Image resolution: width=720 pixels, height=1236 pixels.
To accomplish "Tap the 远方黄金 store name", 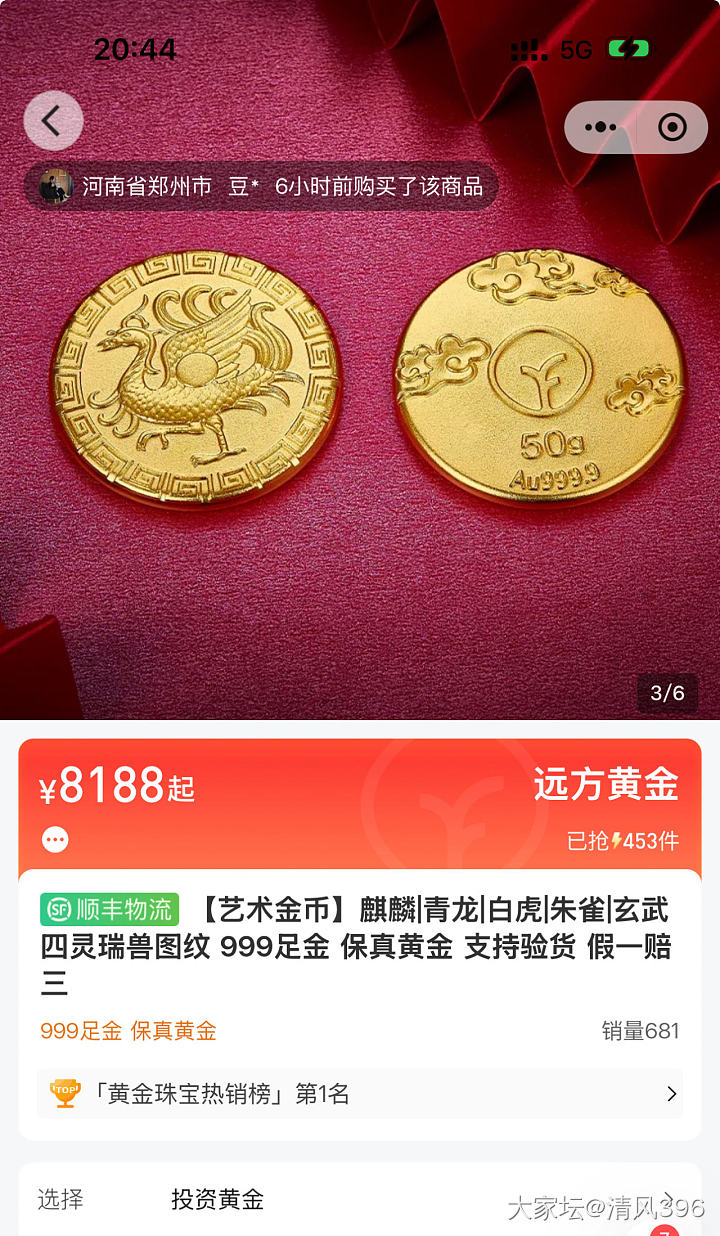I will coord(606,785).
